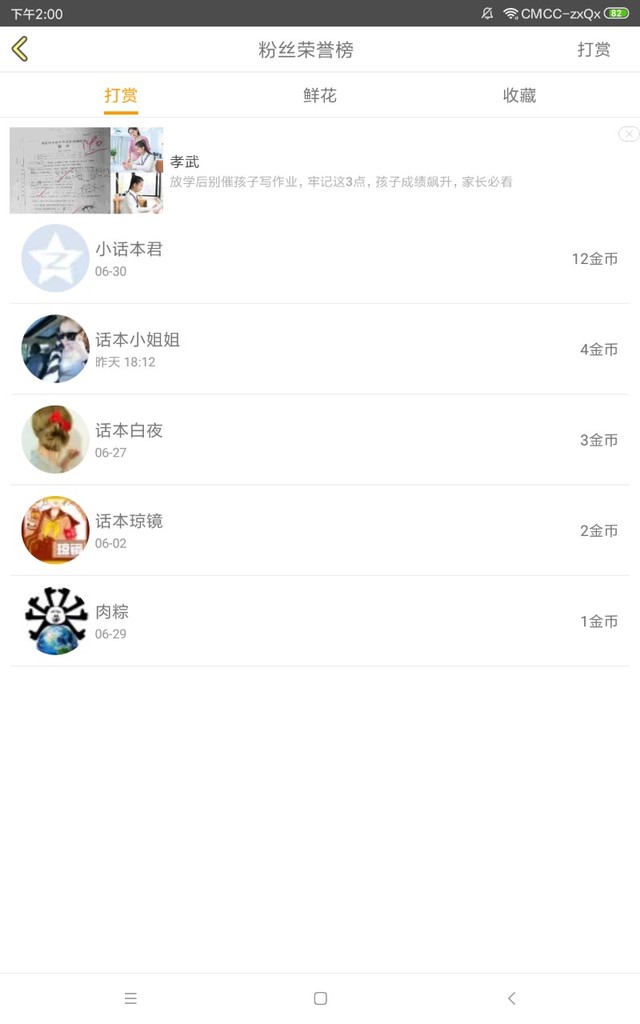
Task: Switch to the 鲜花 tab
Action: coord(320,95)
